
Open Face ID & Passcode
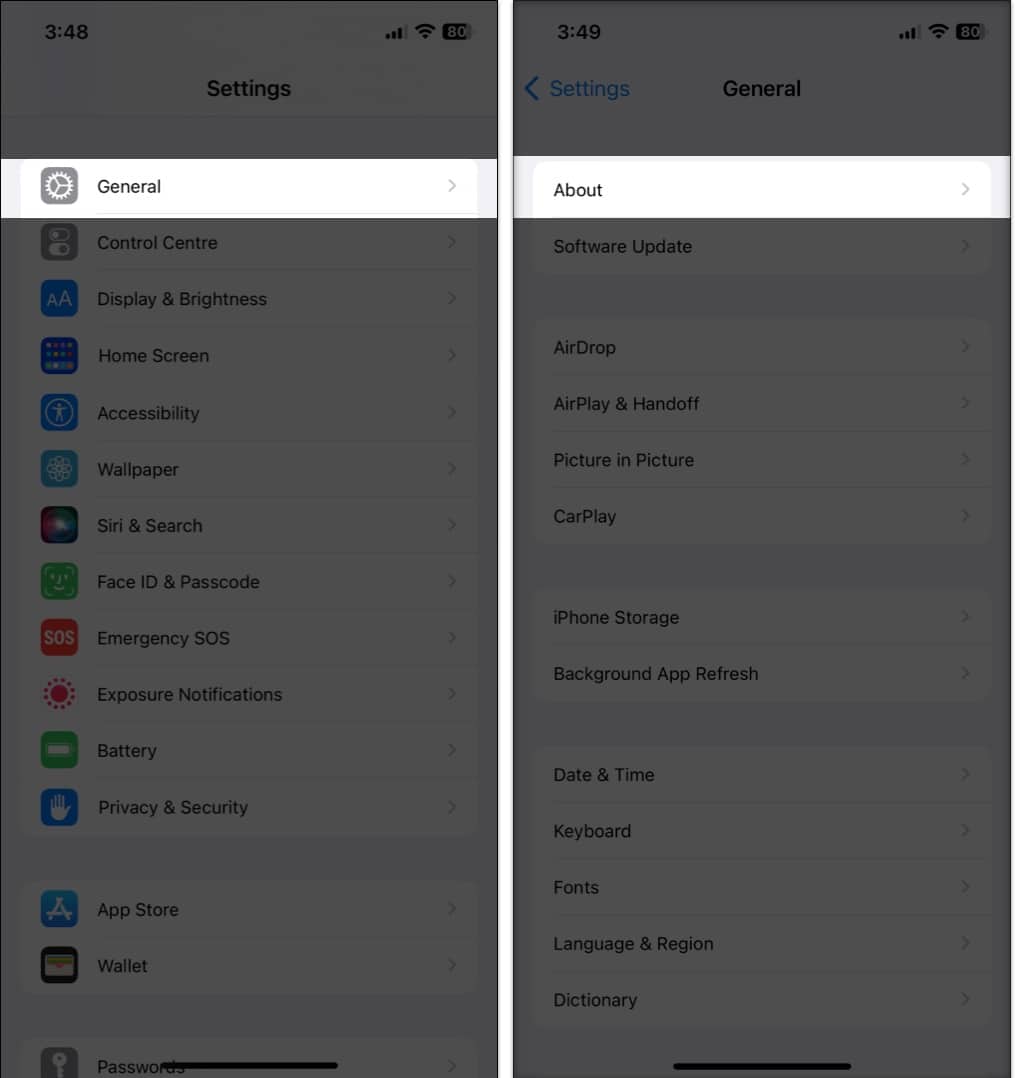click(248, 582)
